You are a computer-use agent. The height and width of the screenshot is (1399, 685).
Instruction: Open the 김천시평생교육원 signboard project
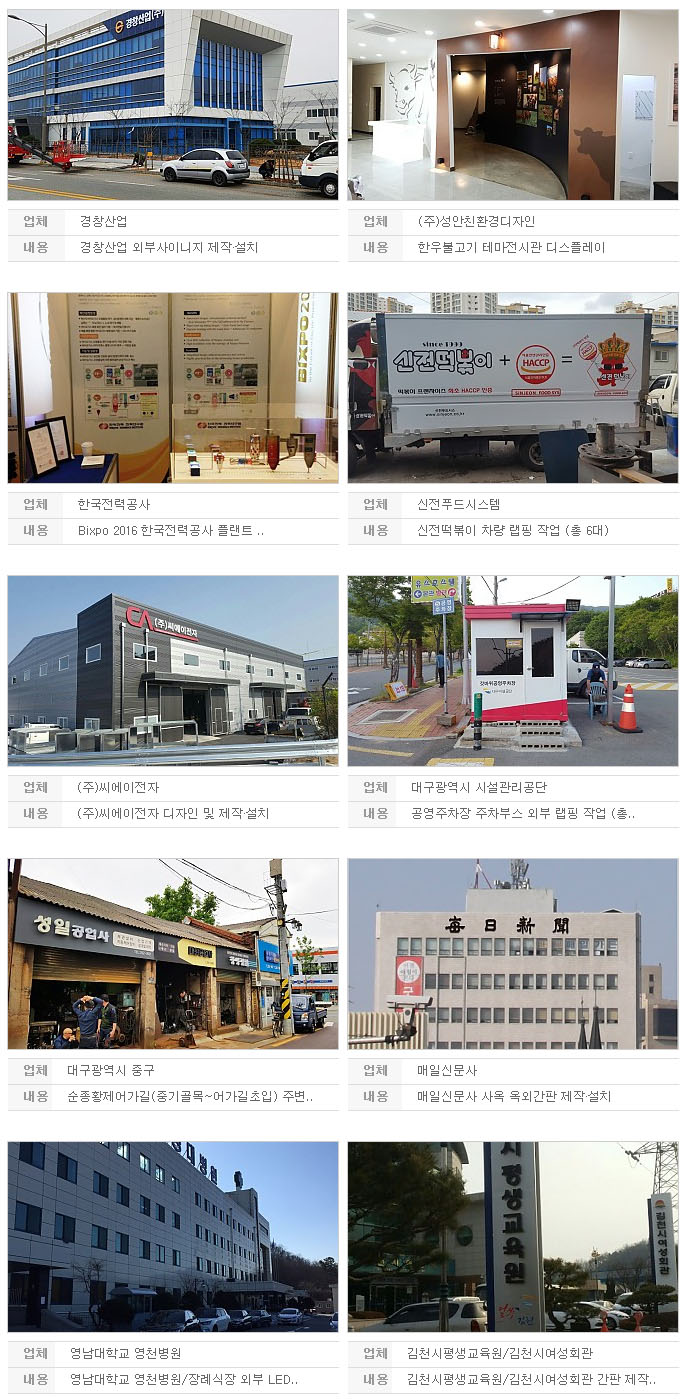tap(512, 1236)
